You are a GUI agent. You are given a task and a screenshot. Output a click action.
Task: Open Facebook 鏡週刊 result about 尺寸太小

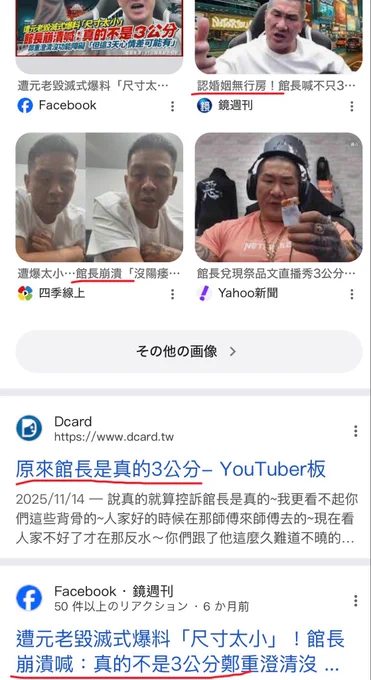pyautogui.click(x=180, y=651)
